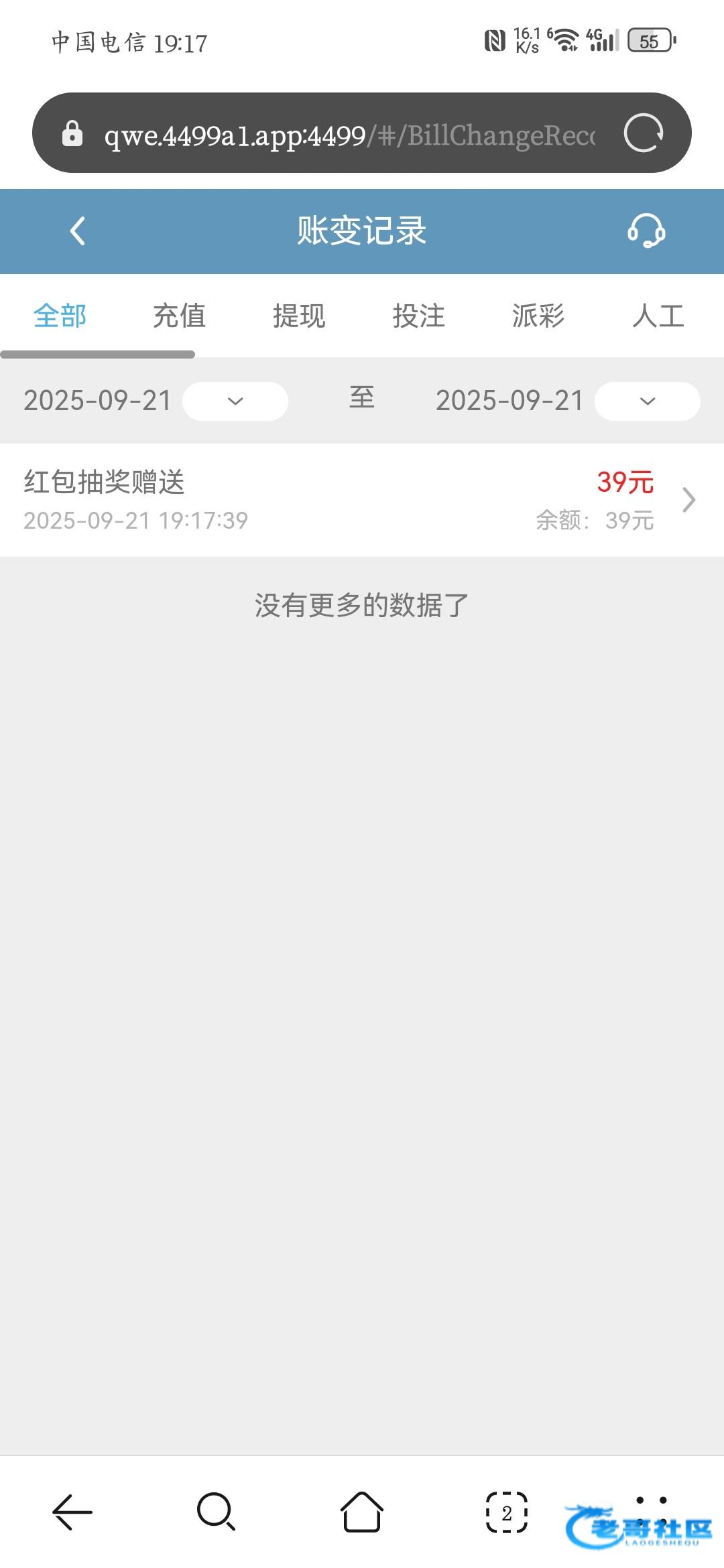Screen dimensions: 724x1568
Task: Go back from 账变记录 page
Action: coord(78,231)
